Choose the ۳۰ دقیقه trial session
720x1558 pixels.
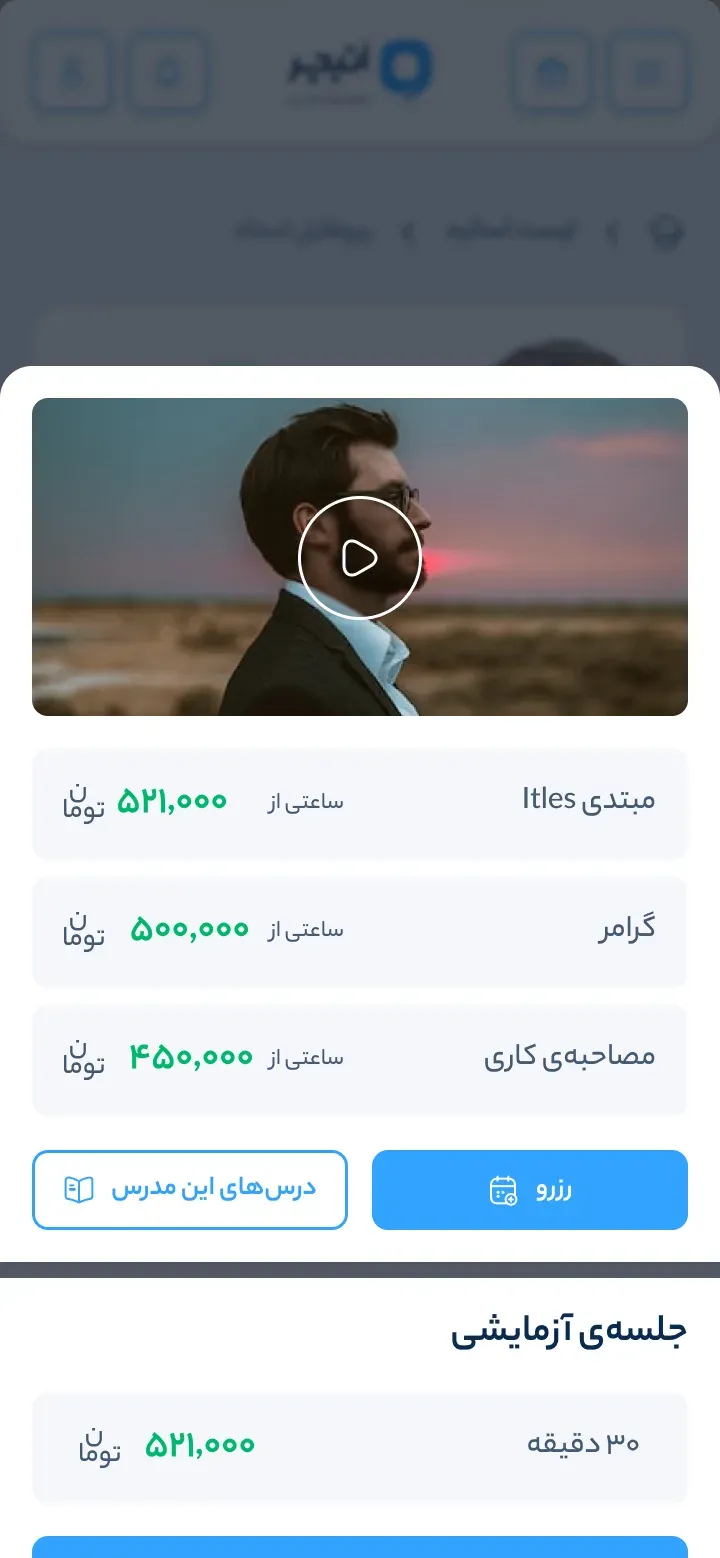click(360, 1447)
